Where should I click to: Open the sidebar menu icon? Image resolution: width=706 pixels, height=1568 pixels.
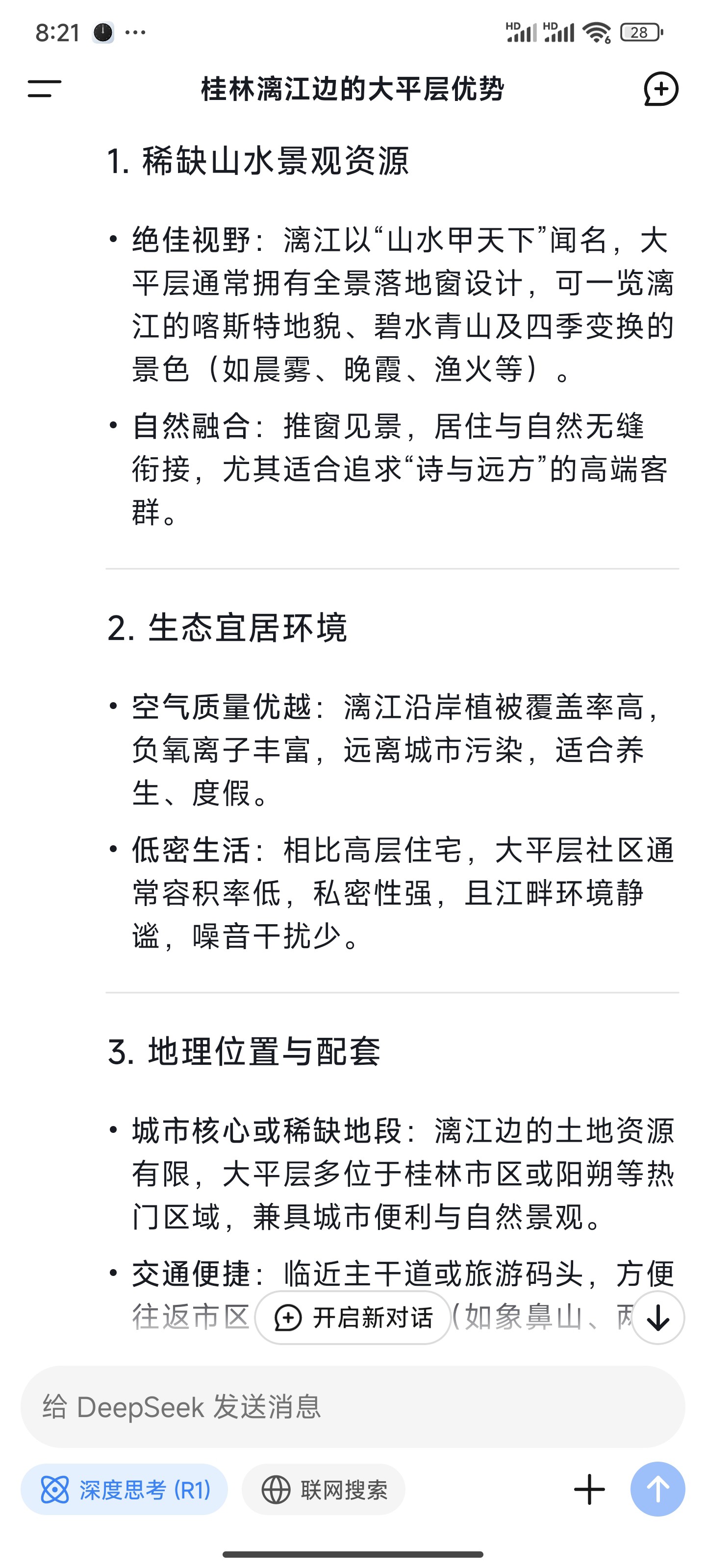45,89
